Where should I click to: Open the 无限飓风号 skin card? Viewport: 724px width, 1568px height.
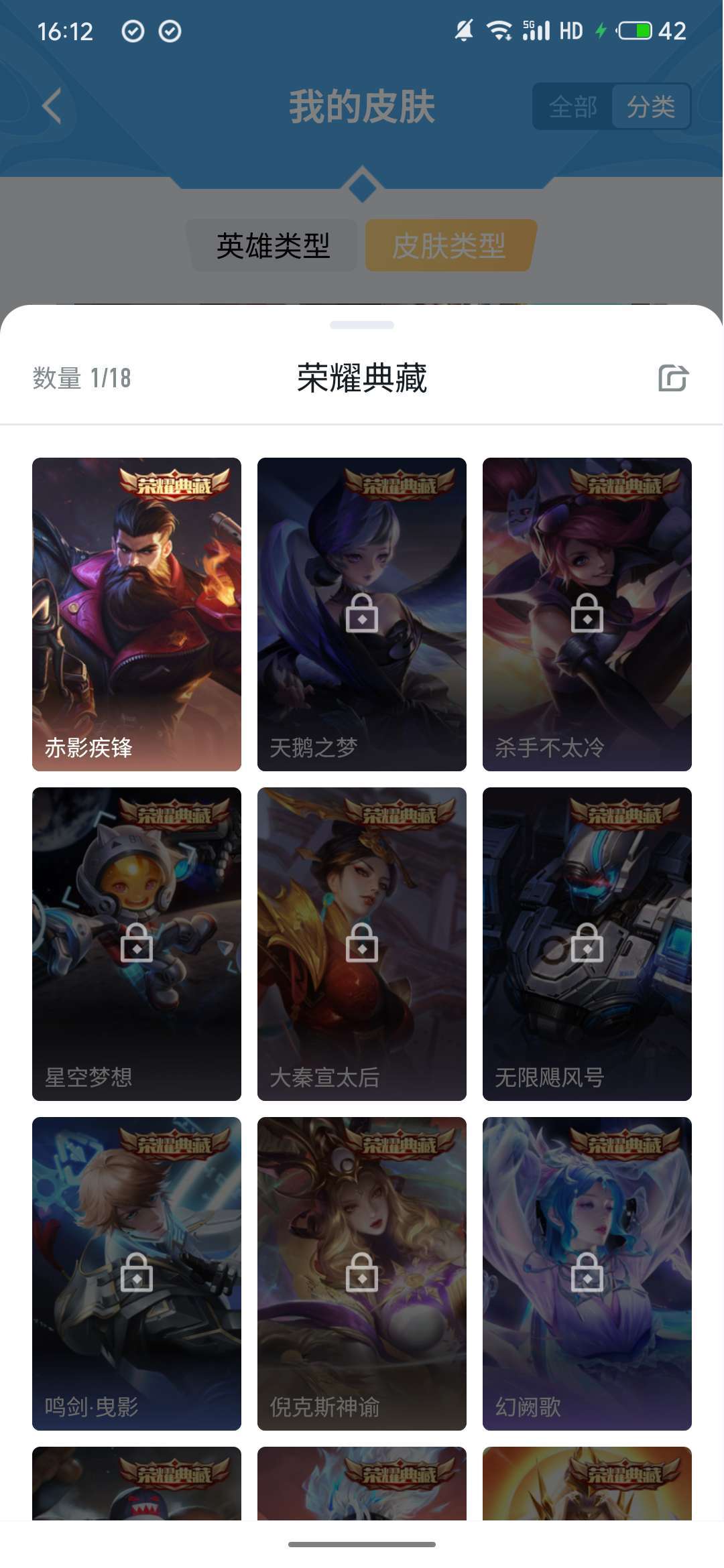coord(587,943)
